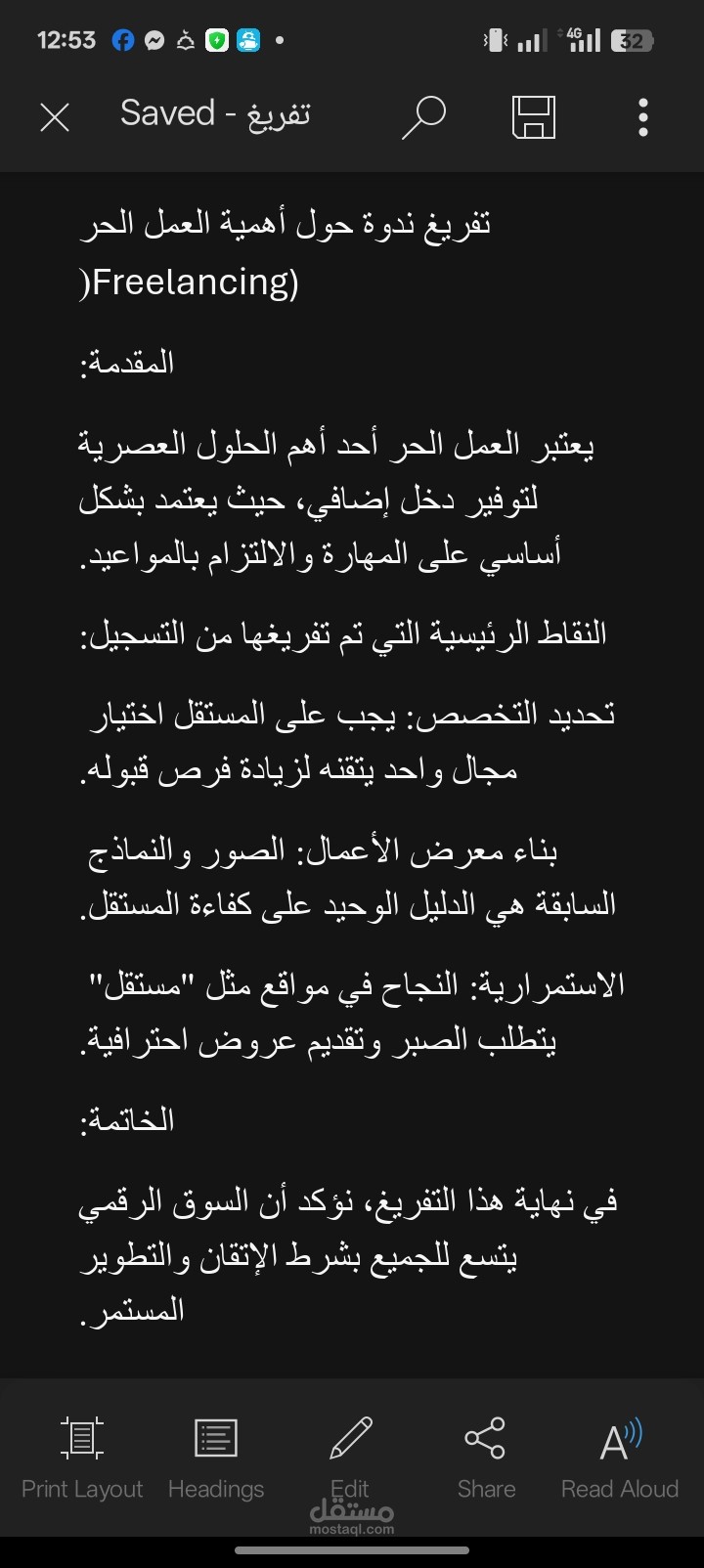The image size is (704, 1568).
Task: Start Read Aloud
Action: coord(620,1458)
